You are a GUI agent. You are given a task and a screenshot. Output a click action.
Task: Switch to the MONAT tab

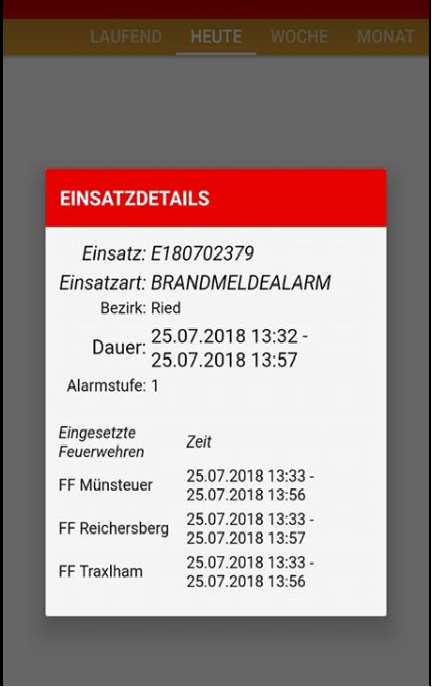pos(385,37)
